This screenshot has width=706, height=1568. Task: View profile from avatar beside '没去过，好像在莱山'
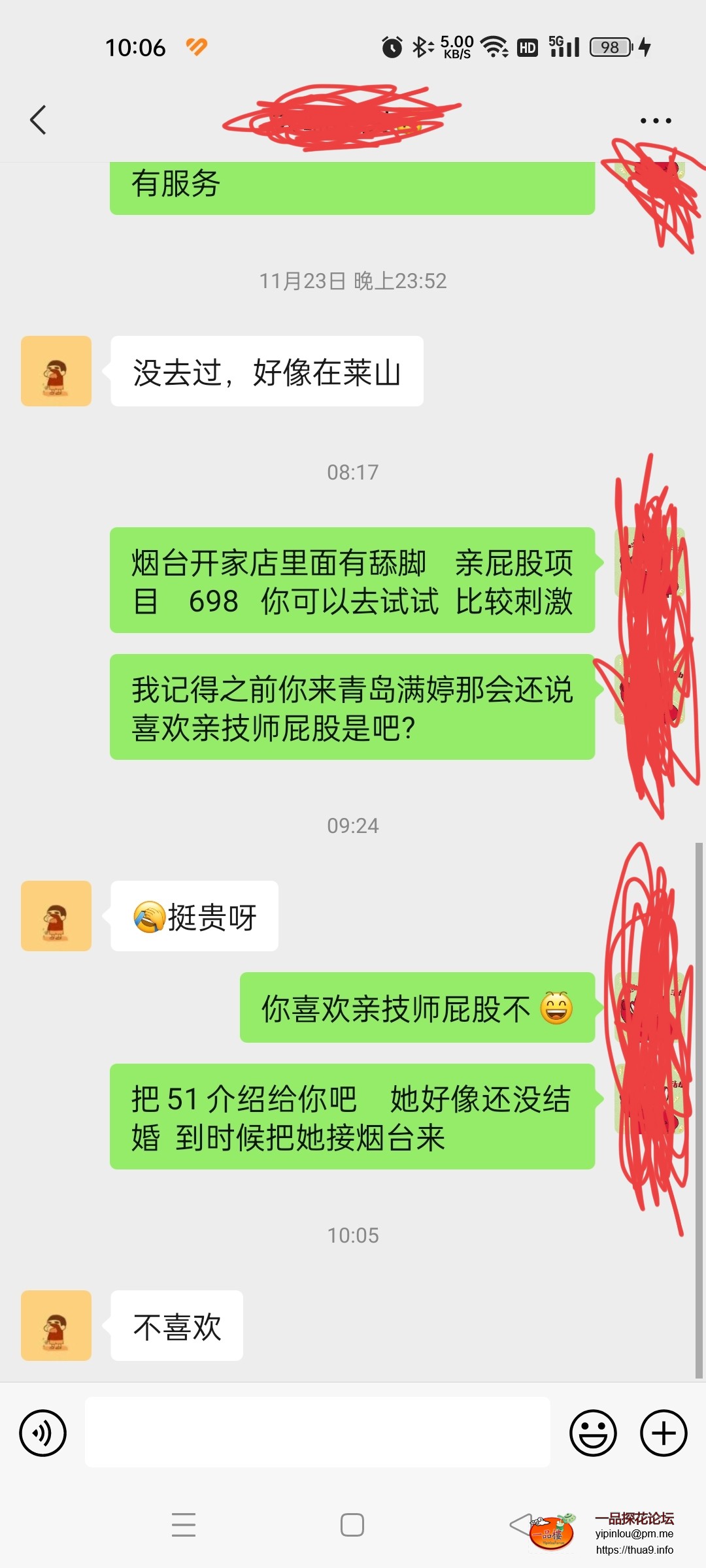56,371
